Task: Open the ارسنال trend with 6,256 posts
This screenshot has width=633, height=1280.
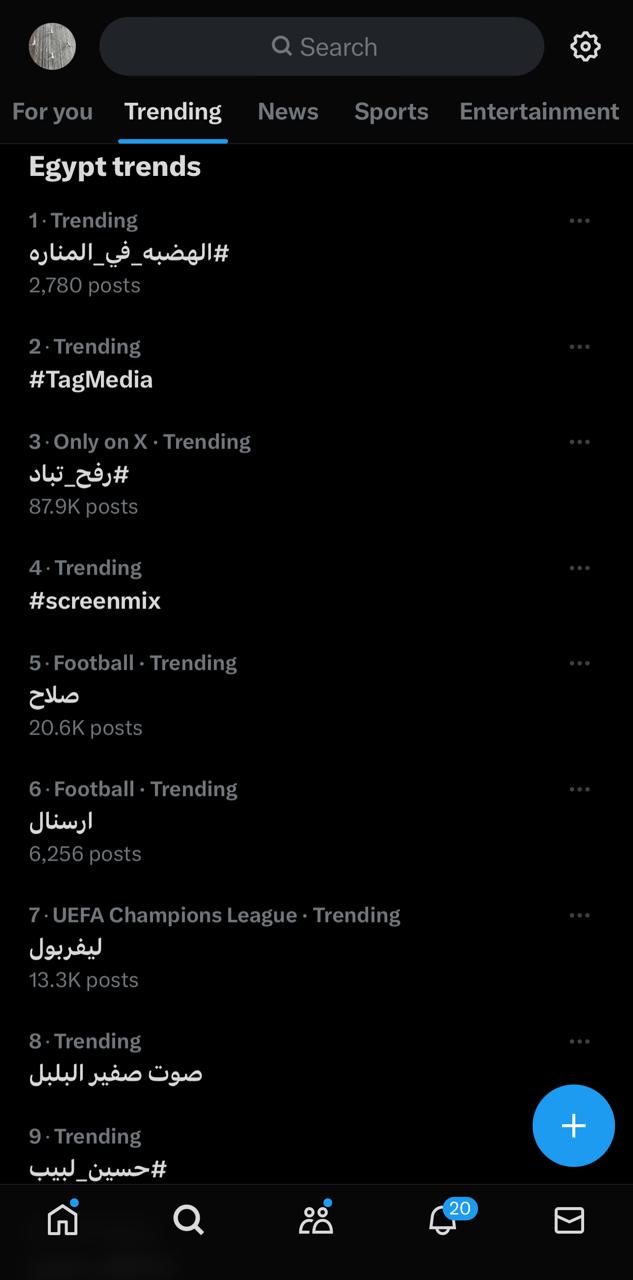Action: [x=61, y=821]
